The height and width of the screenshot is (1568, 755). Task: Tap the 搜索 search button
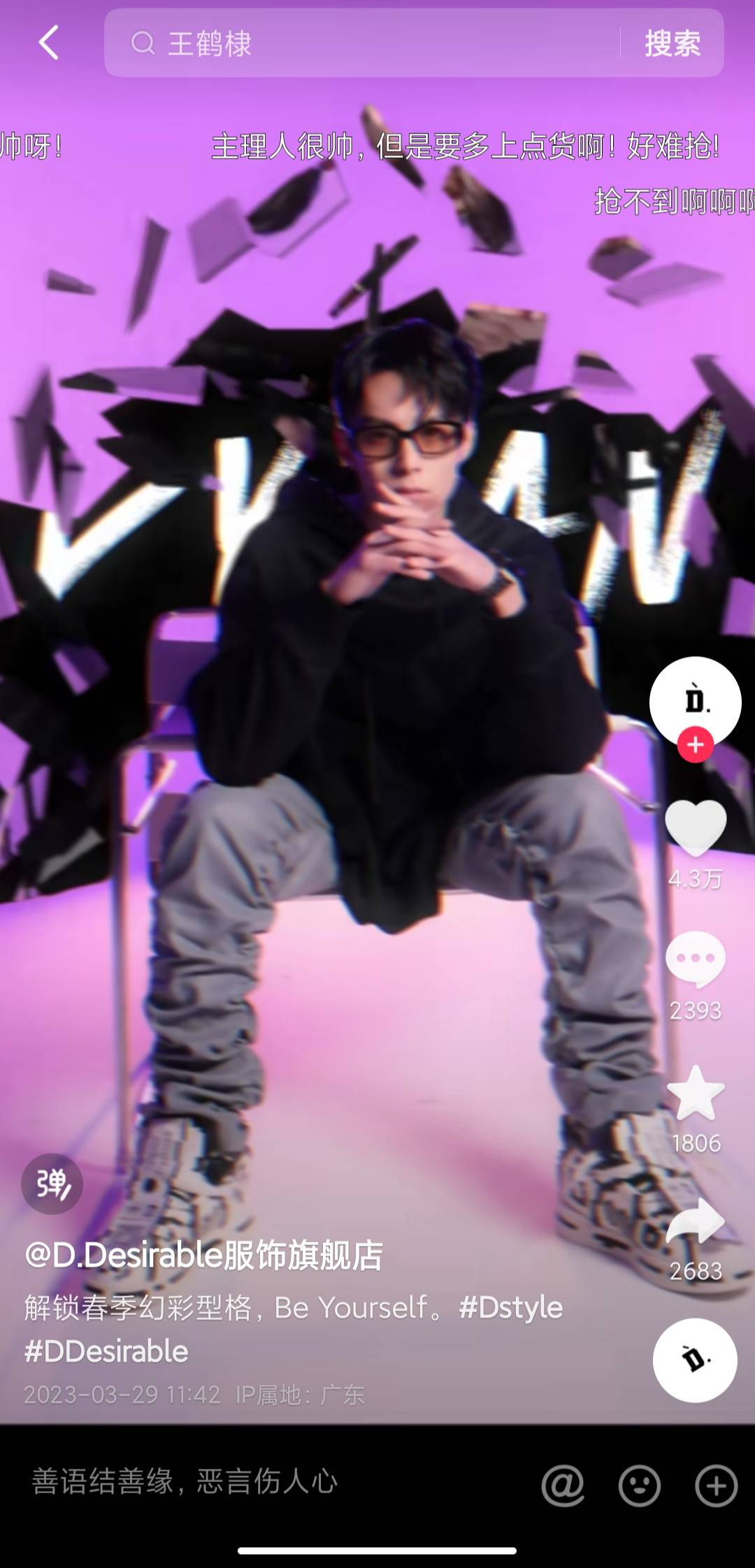coord(672,43)
